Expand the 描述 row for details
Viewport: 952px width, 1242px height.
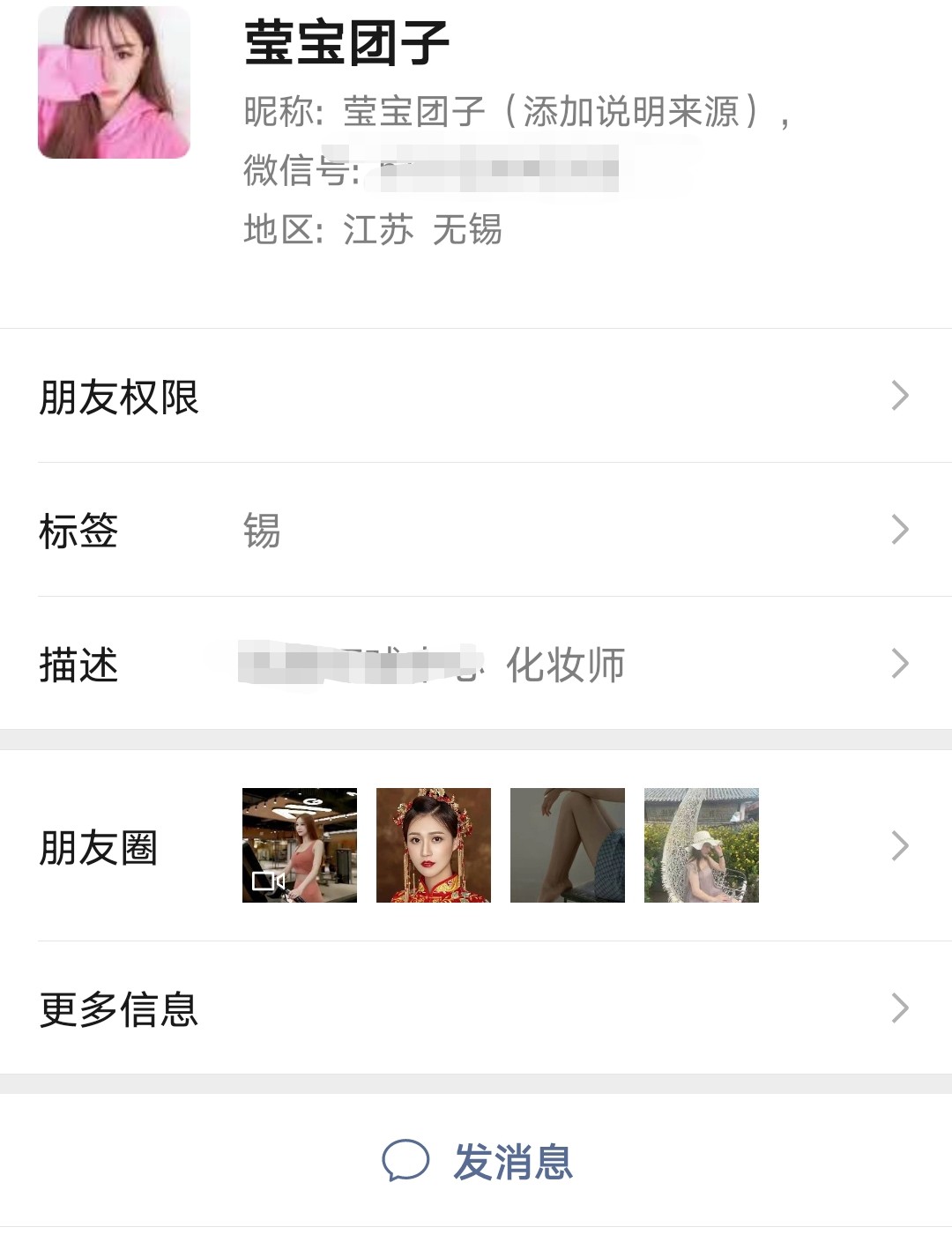click(476, 663)
